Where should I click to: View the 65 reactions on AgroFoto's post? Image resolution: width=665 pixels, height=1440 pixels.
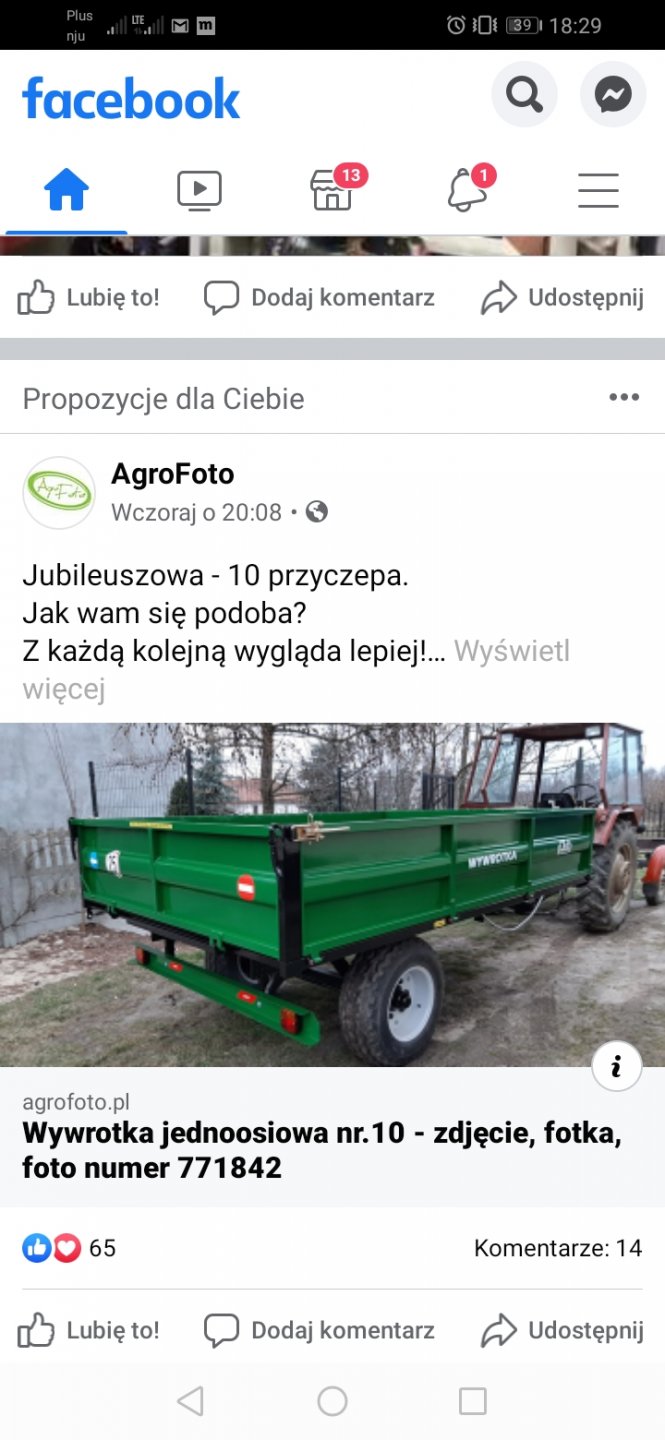click(x=70, y=1248)
